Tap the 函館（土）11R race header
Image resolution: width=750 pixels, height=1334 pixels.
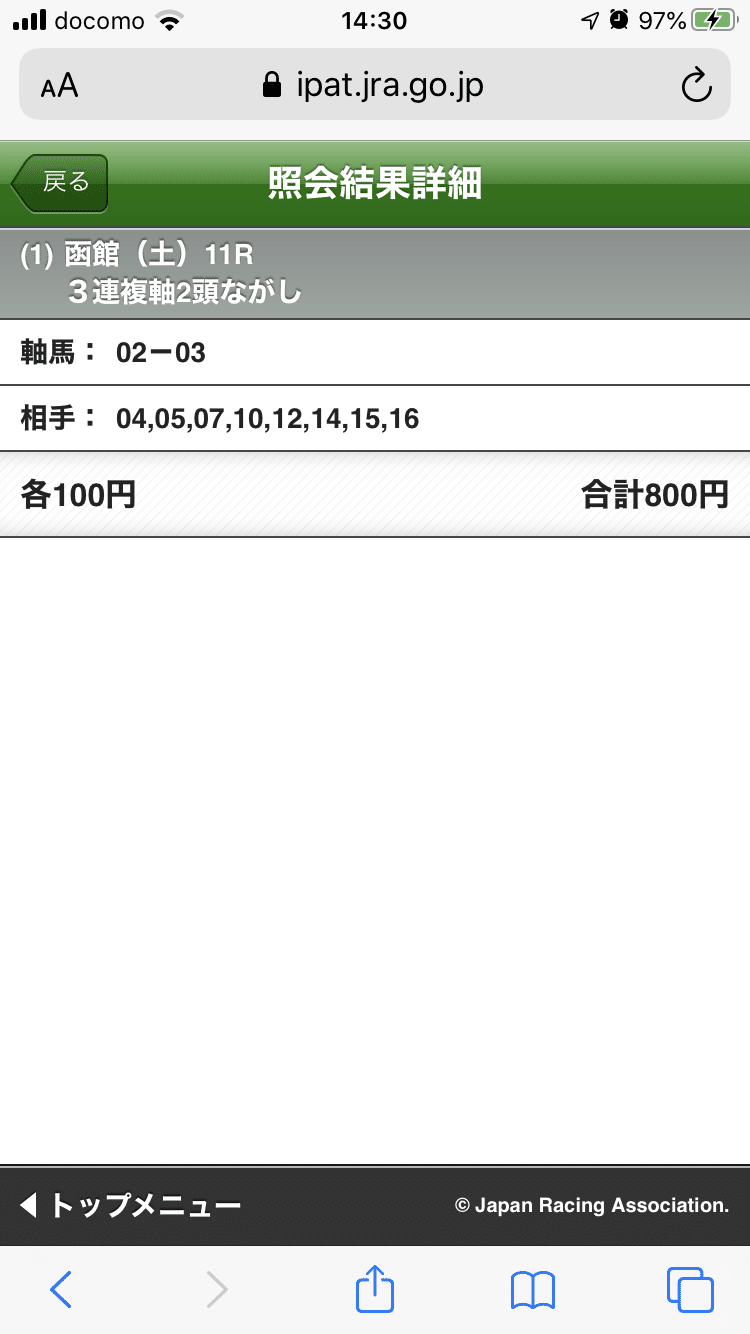point(200,272)
